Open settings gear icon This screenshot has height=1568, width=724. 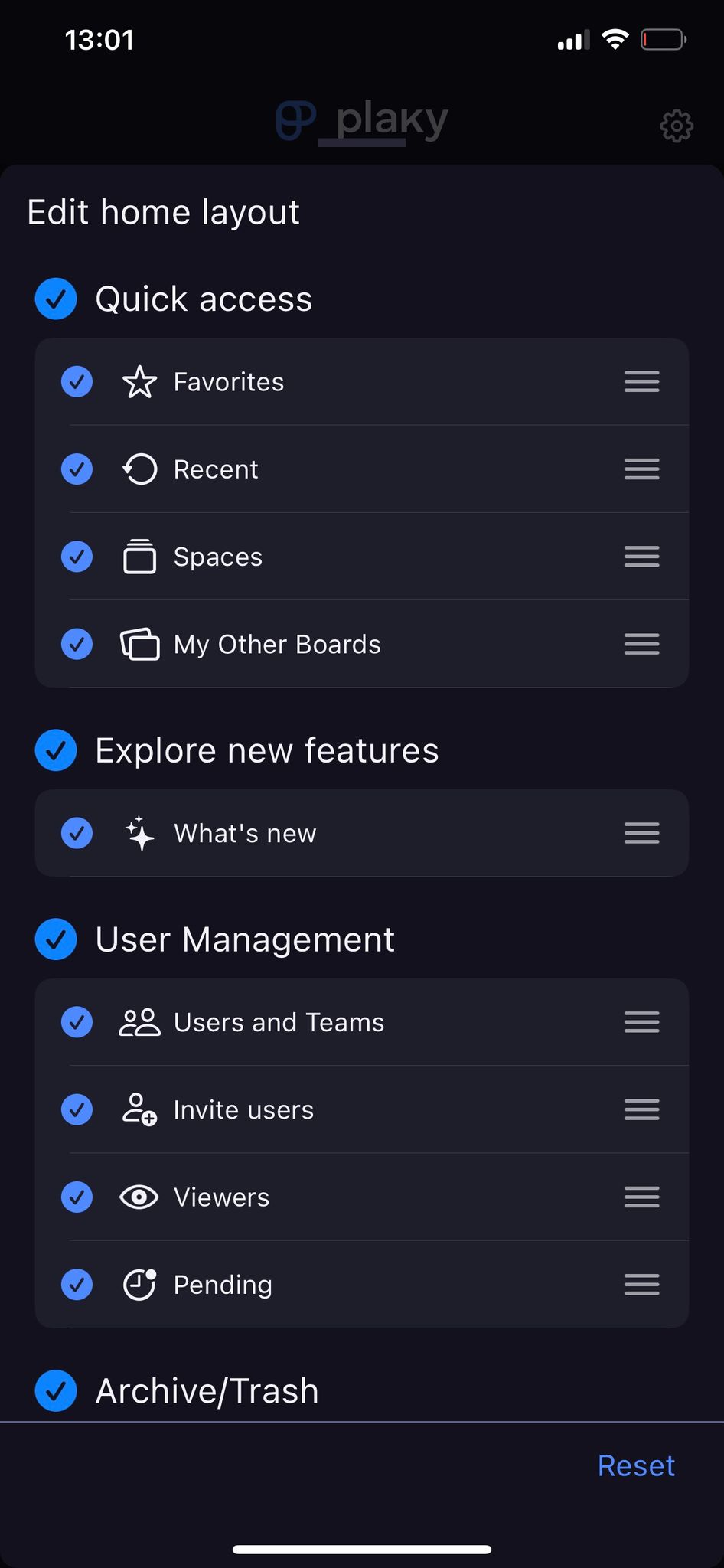pyautogui.click(x=677, y=126)
